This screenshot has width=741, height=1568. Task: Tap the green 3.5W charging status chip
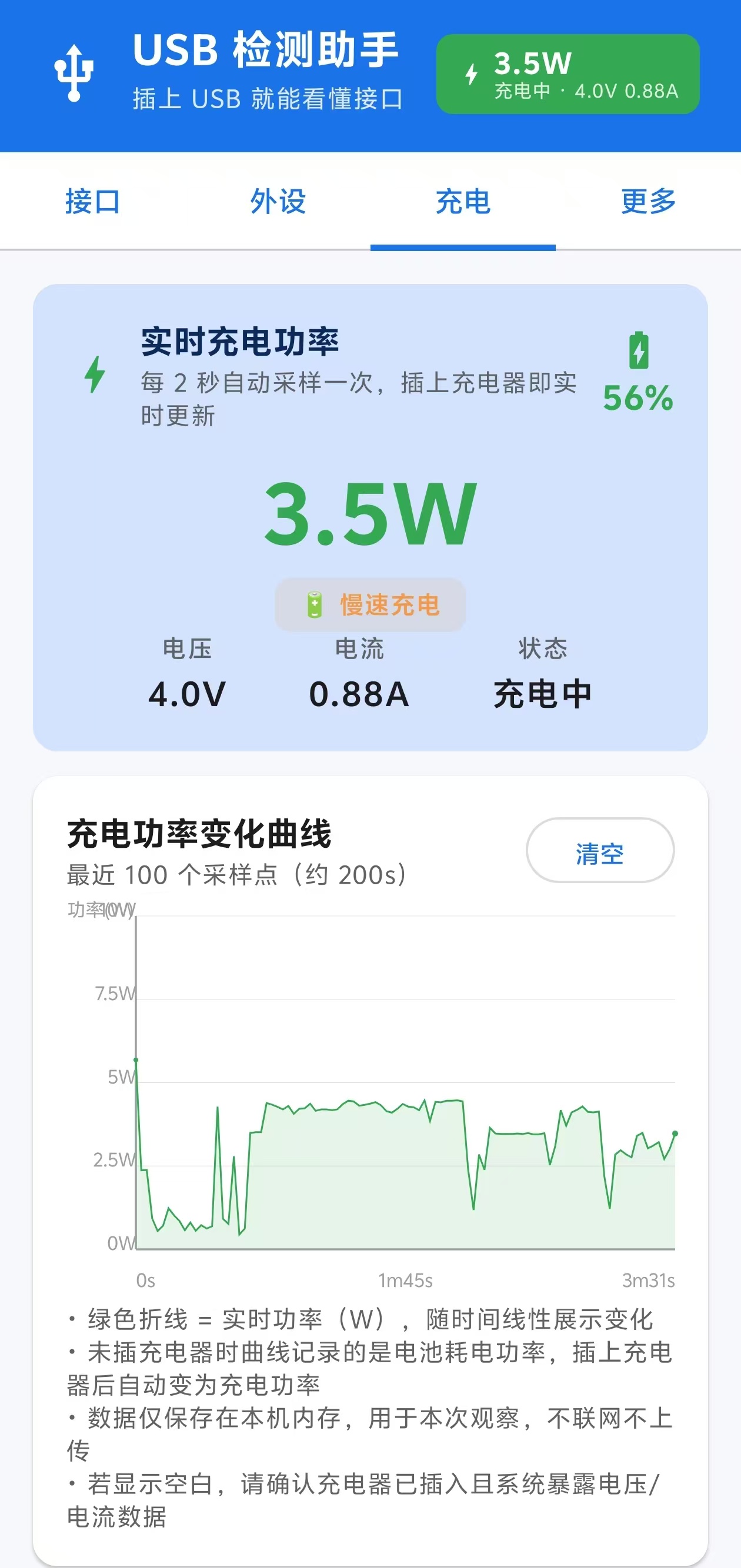[x=568, y=74]
